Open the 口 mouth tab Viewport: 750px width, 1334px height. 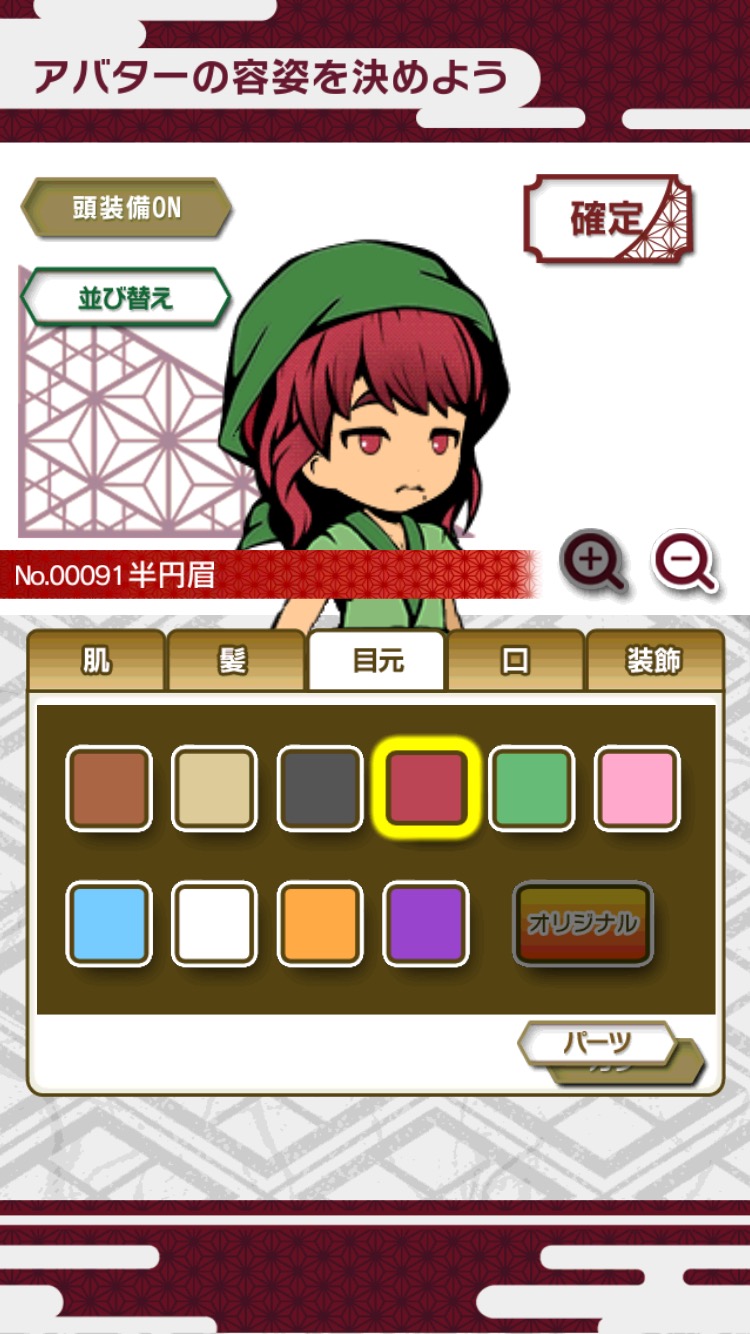coord(515,661)
